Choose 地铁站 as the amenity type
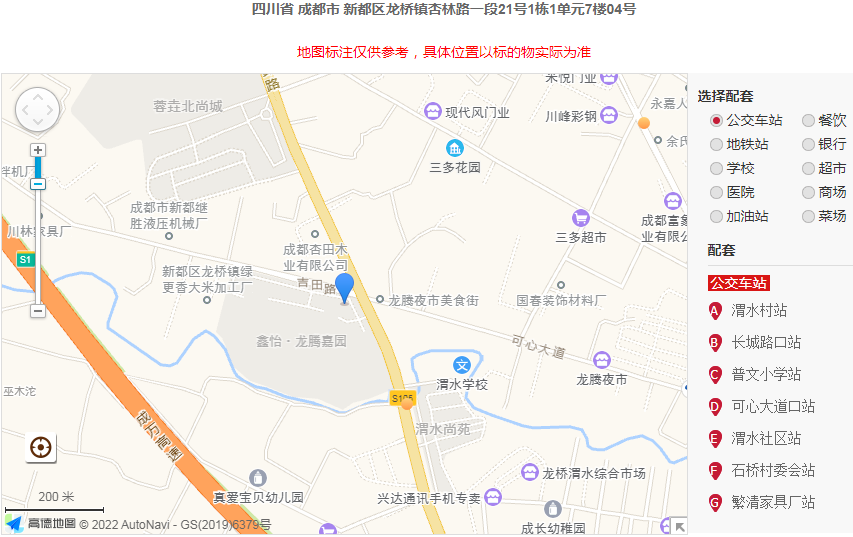 coord(716,144)
